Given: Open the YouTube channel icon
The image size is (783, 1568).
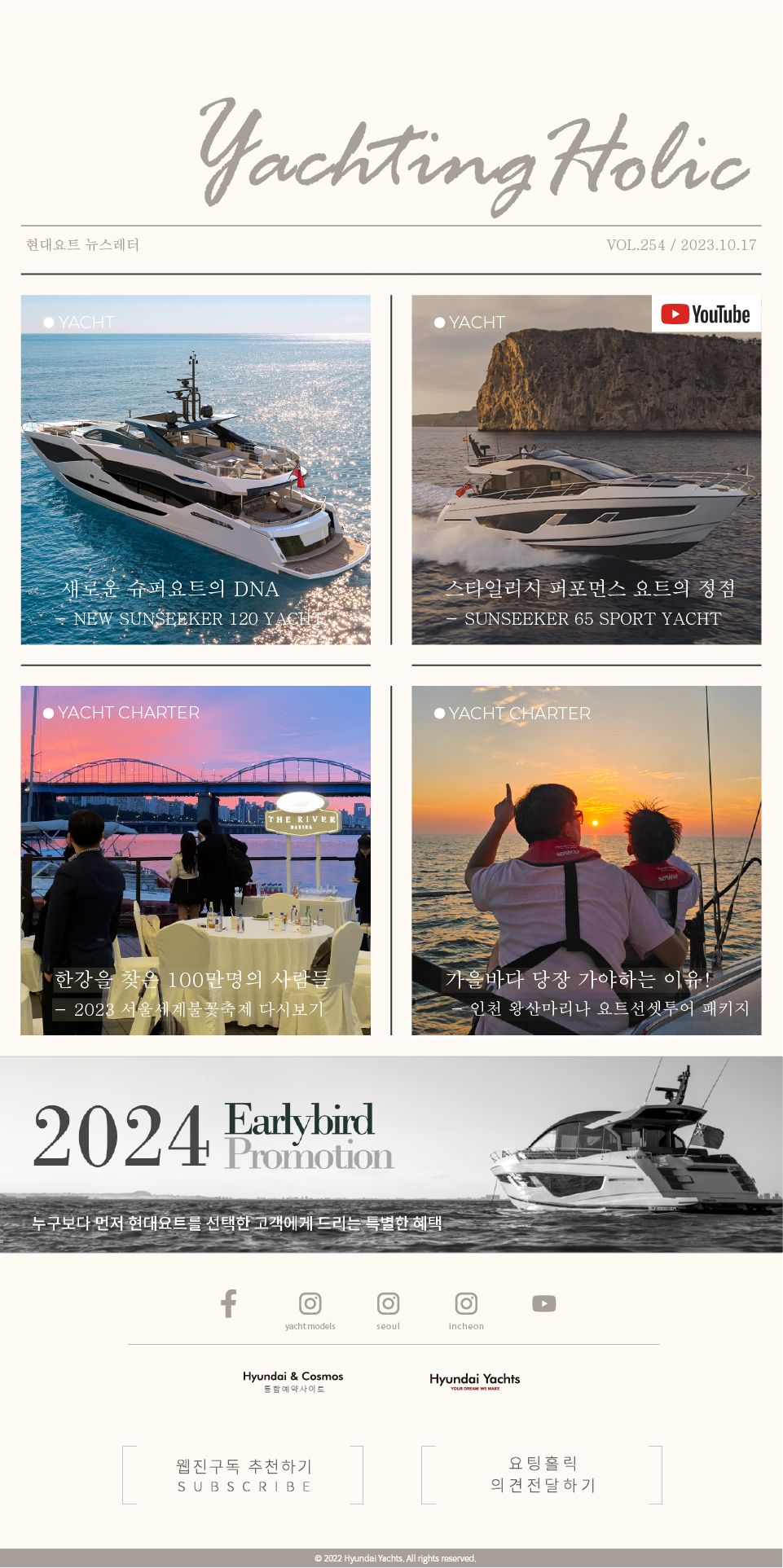Looking at the screenshot, I should pyautogui.click(x=544, y=1304).
